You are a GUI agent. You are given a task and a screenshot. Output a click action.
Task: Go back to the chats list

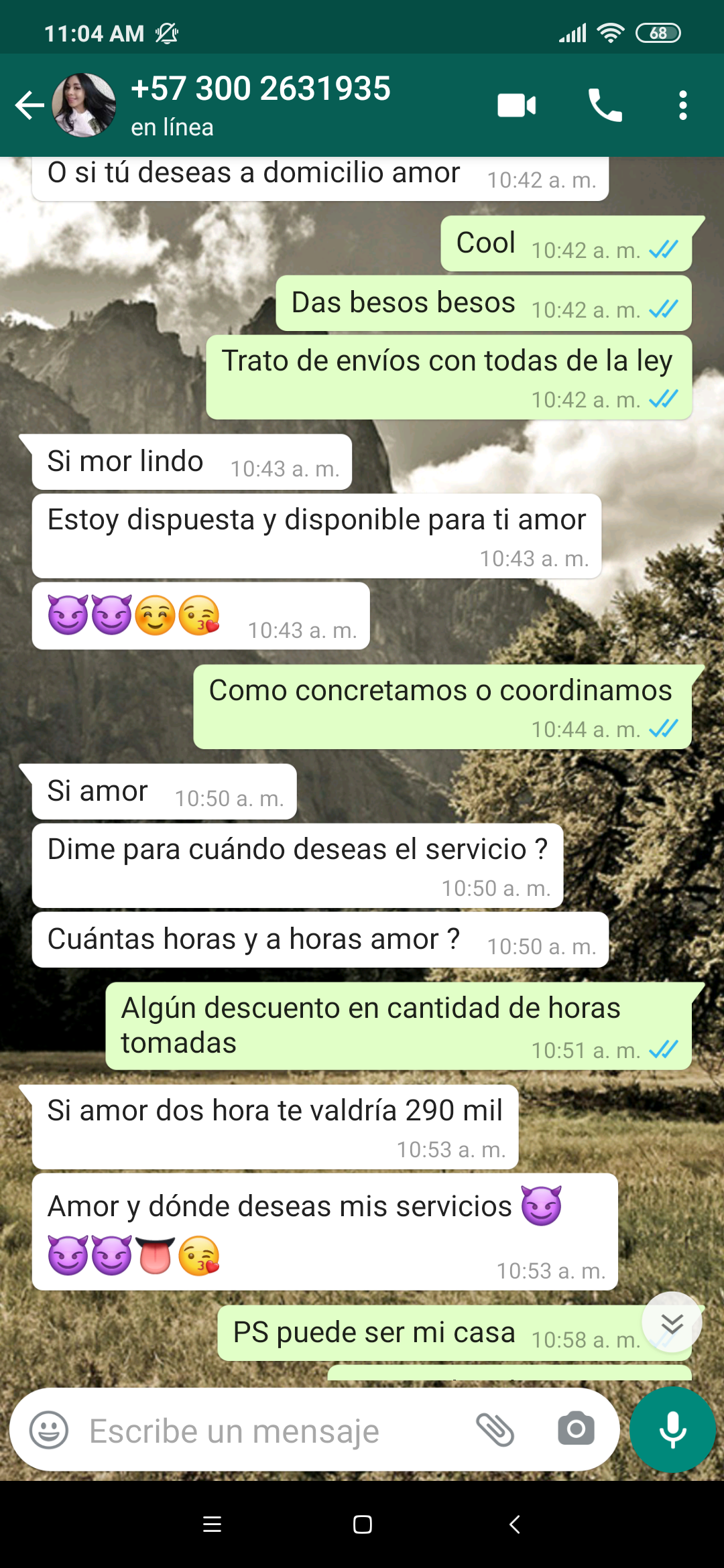pos(29,105)
